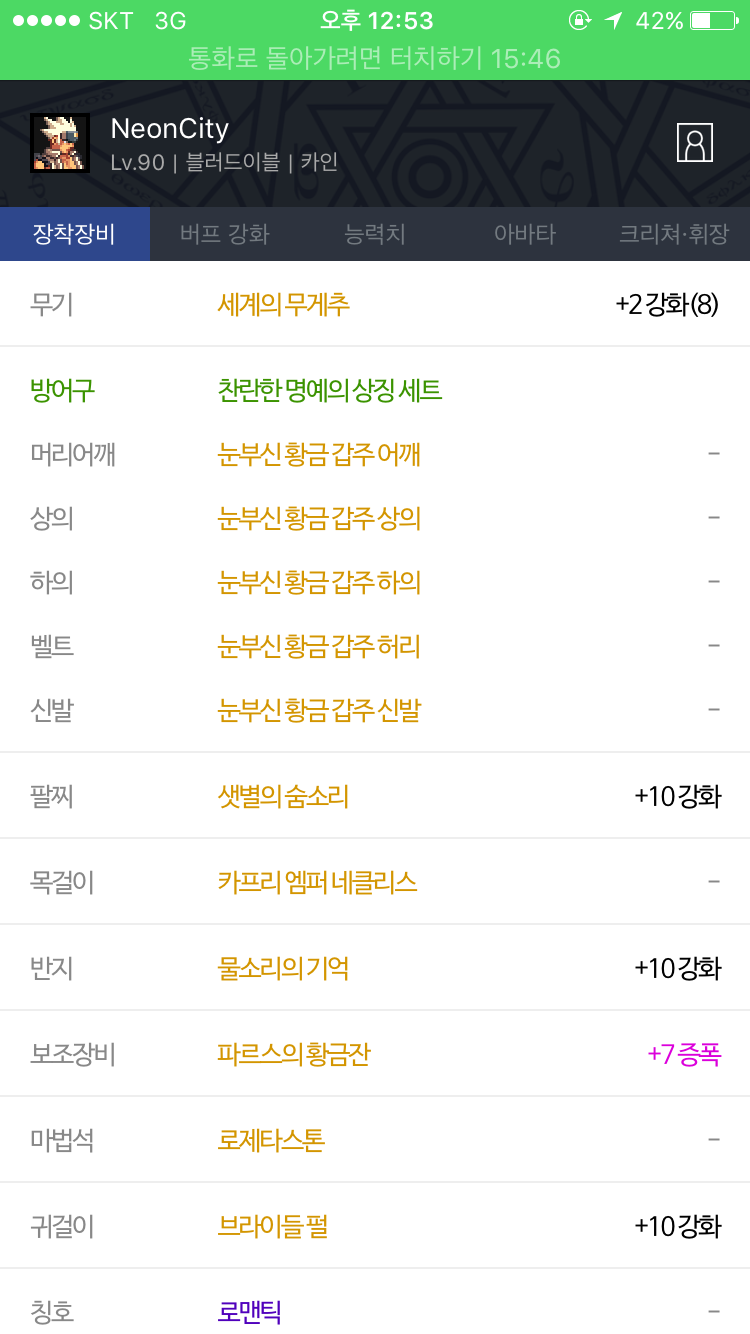Screen dimensions: 750x1334
Task: View 눈부신 황금 갑주 어깨 details
Action: [375, 454]
